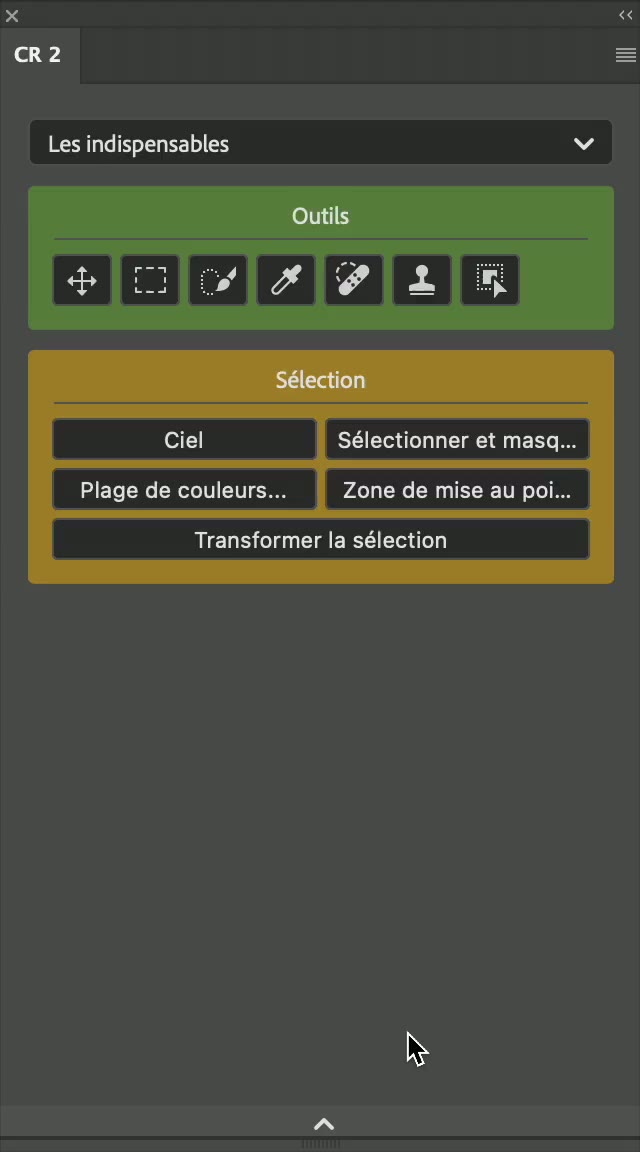Click the Ciel selection button
This screenshot has width=640, height=1152.
[x=184, y=439]
